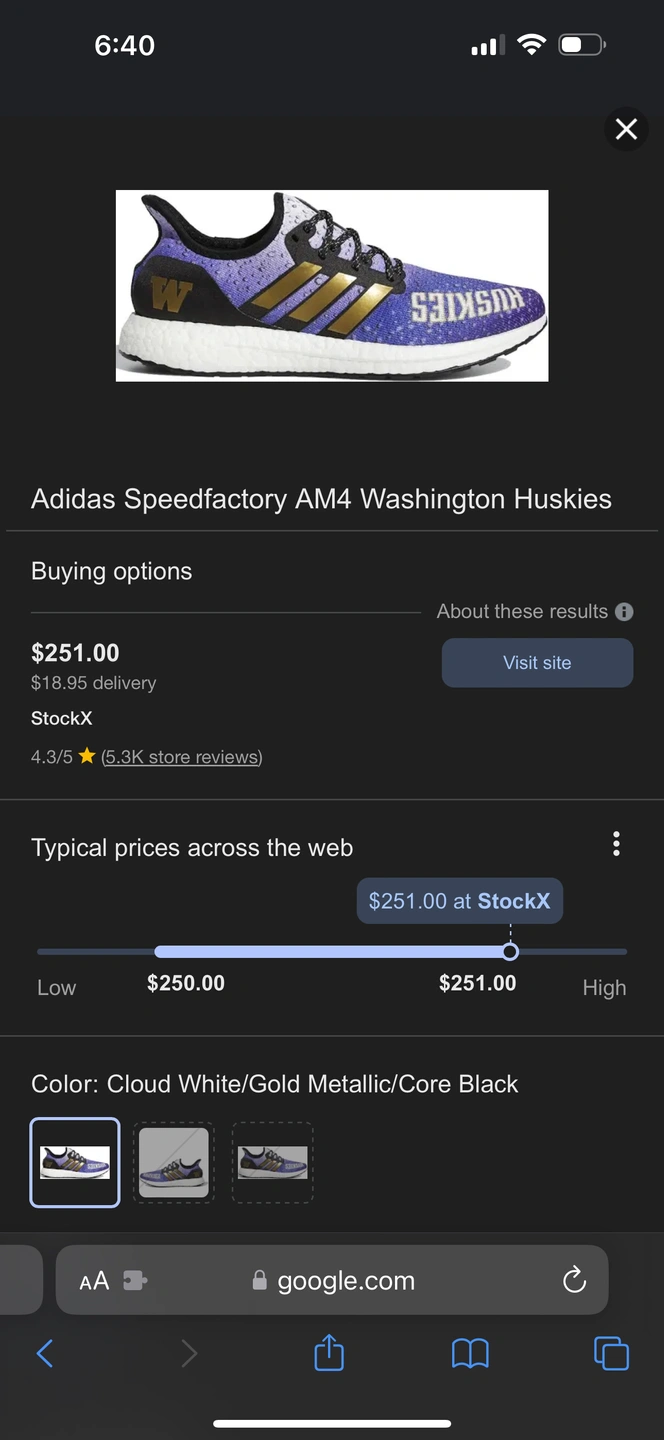This screenshot has width=664, height=1440.
Task: Reload the page
Action: [x=574, y=1280]
